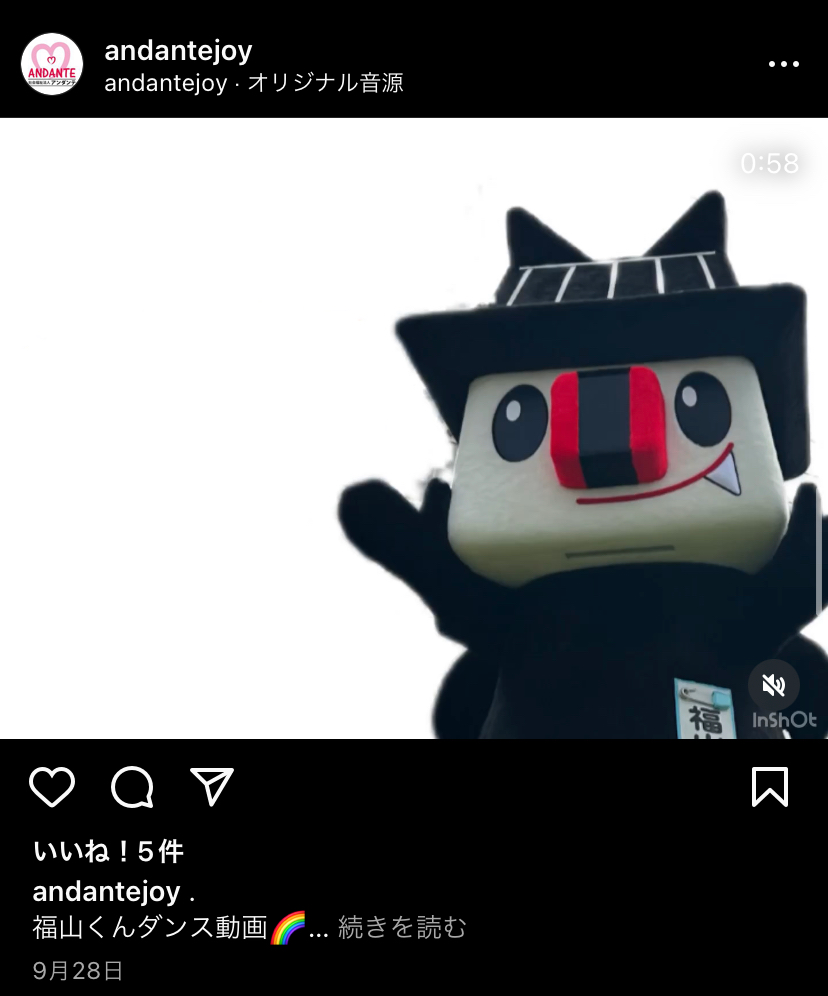
Task: Open the three-dot overflow menu
Action: (x=784, y=64)
